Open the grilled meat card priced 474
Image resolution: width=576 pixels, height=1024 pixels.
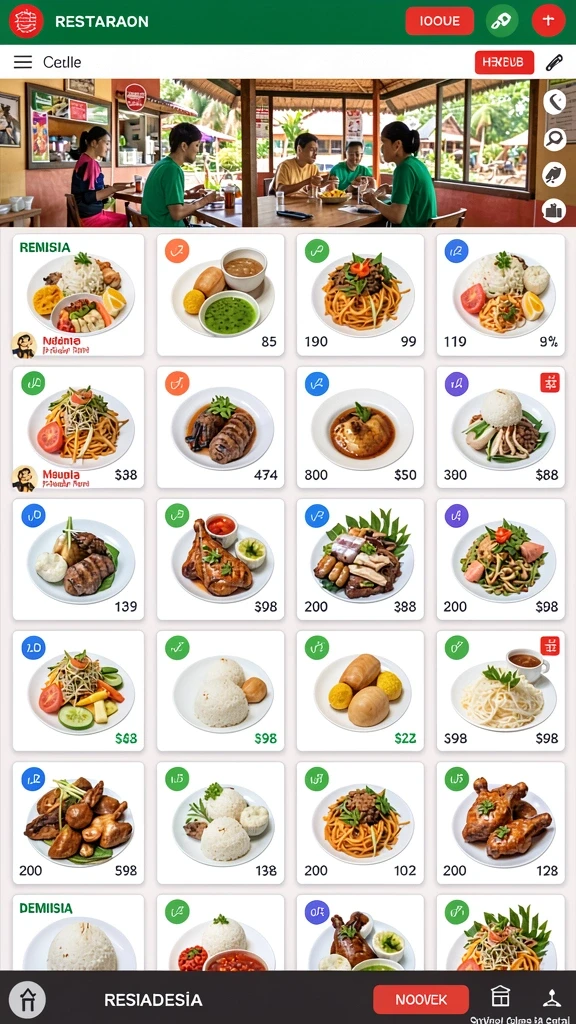tap(221, 427)
